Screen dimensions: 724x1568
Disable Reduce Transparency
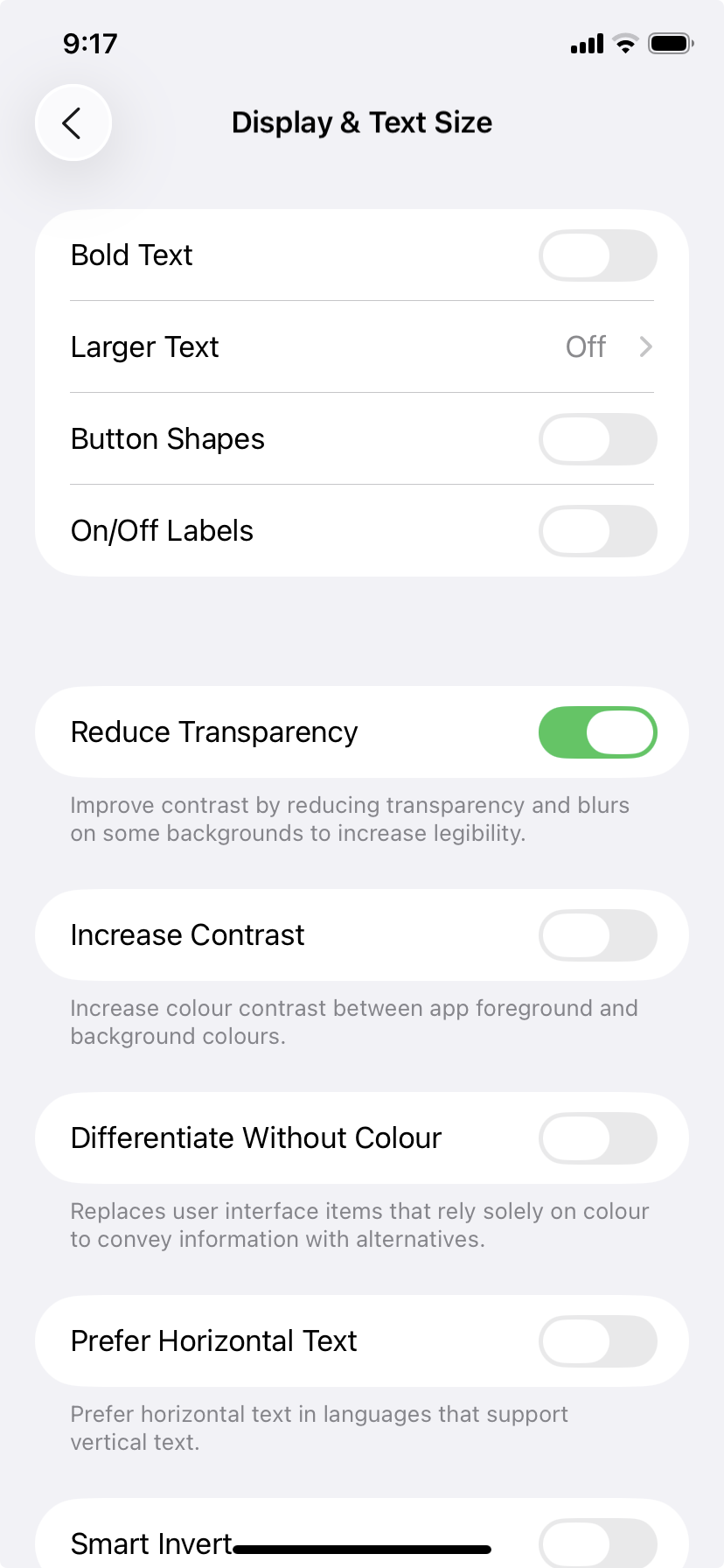[x=597, y=732]
